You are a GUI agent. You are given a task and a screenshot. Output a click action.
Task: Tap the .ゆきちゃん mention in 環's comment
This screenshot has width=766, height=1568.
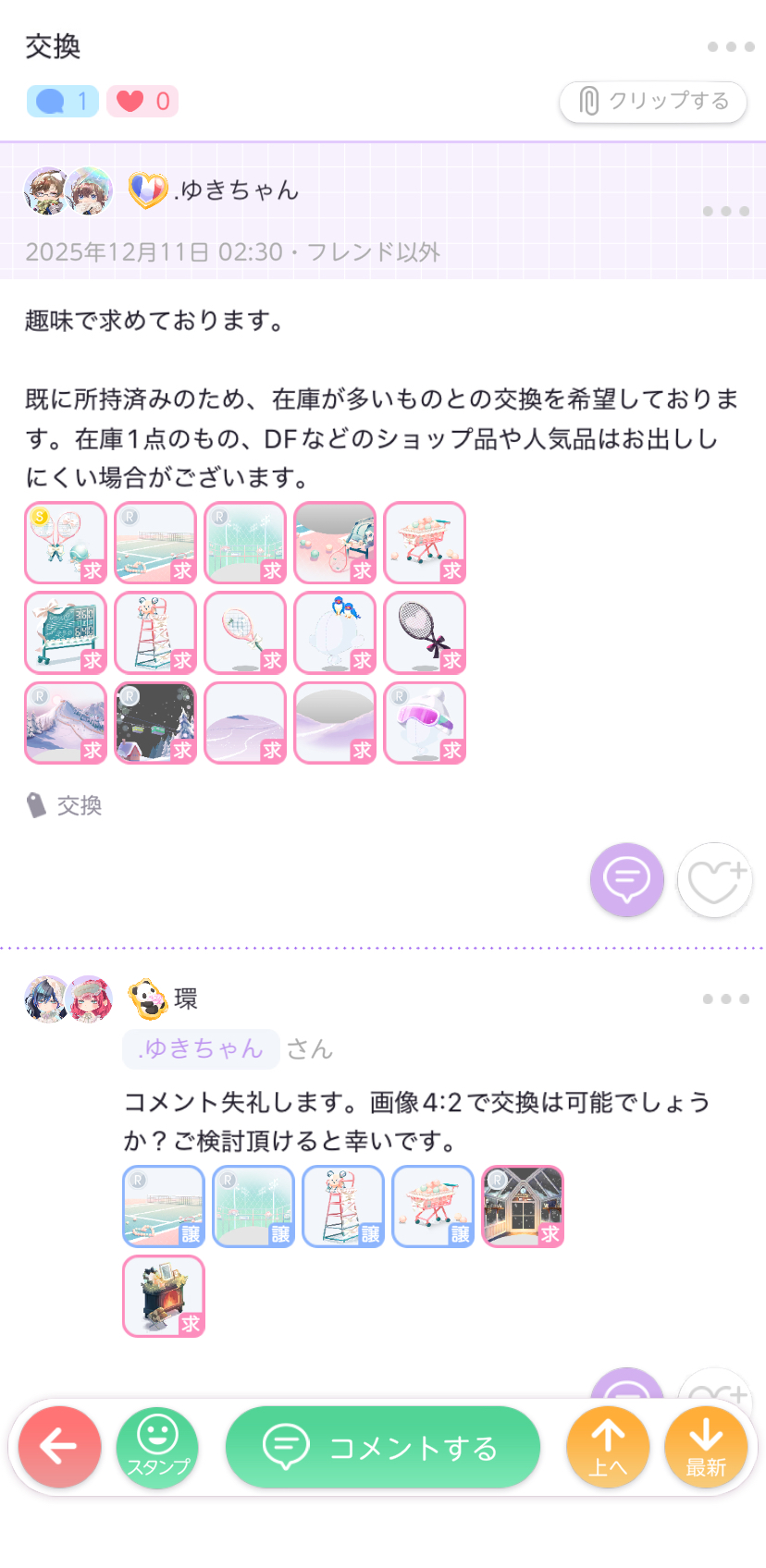click(x=202, y=1048)
